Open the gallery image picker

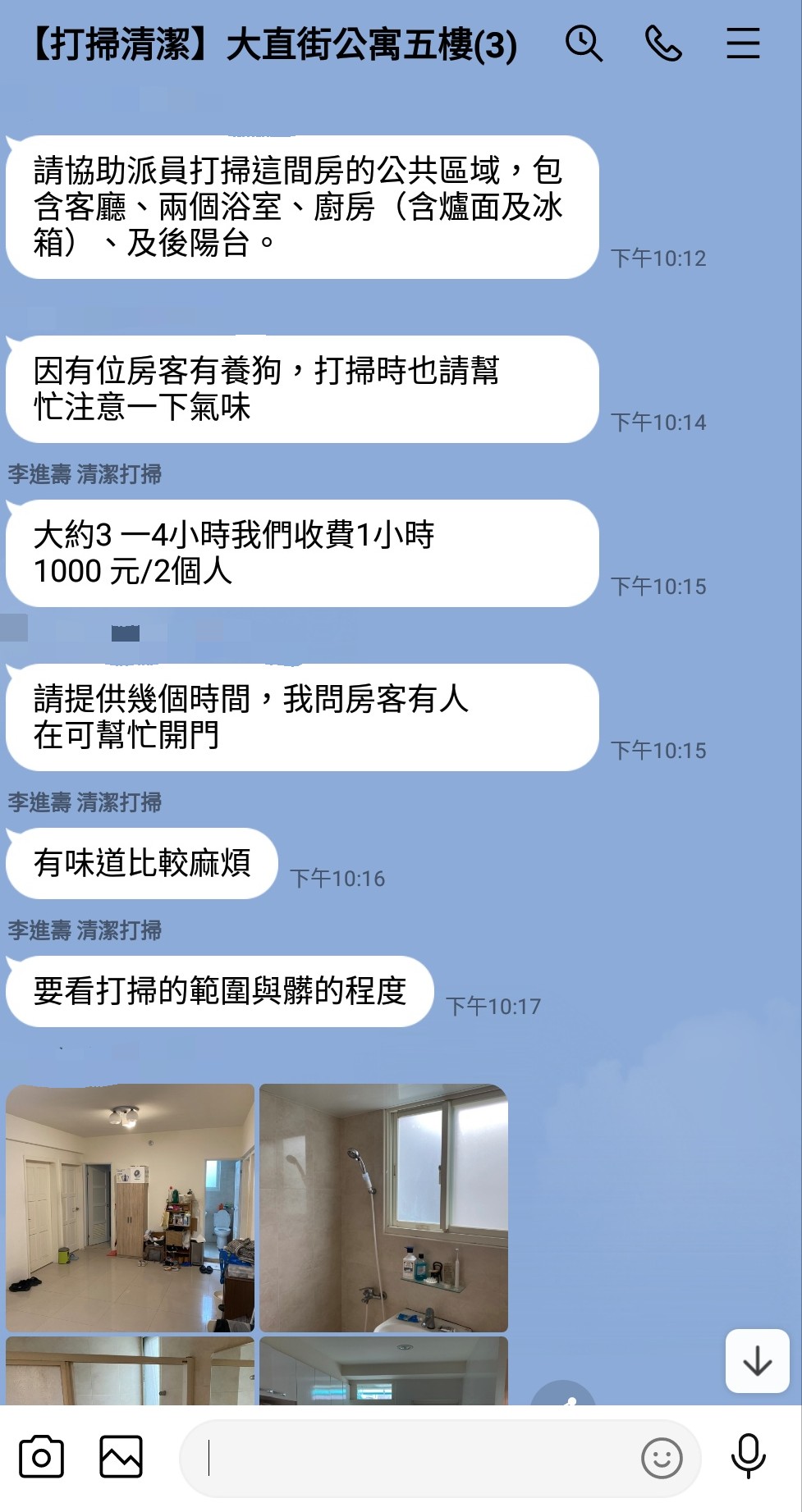[x=121, y=1456]
